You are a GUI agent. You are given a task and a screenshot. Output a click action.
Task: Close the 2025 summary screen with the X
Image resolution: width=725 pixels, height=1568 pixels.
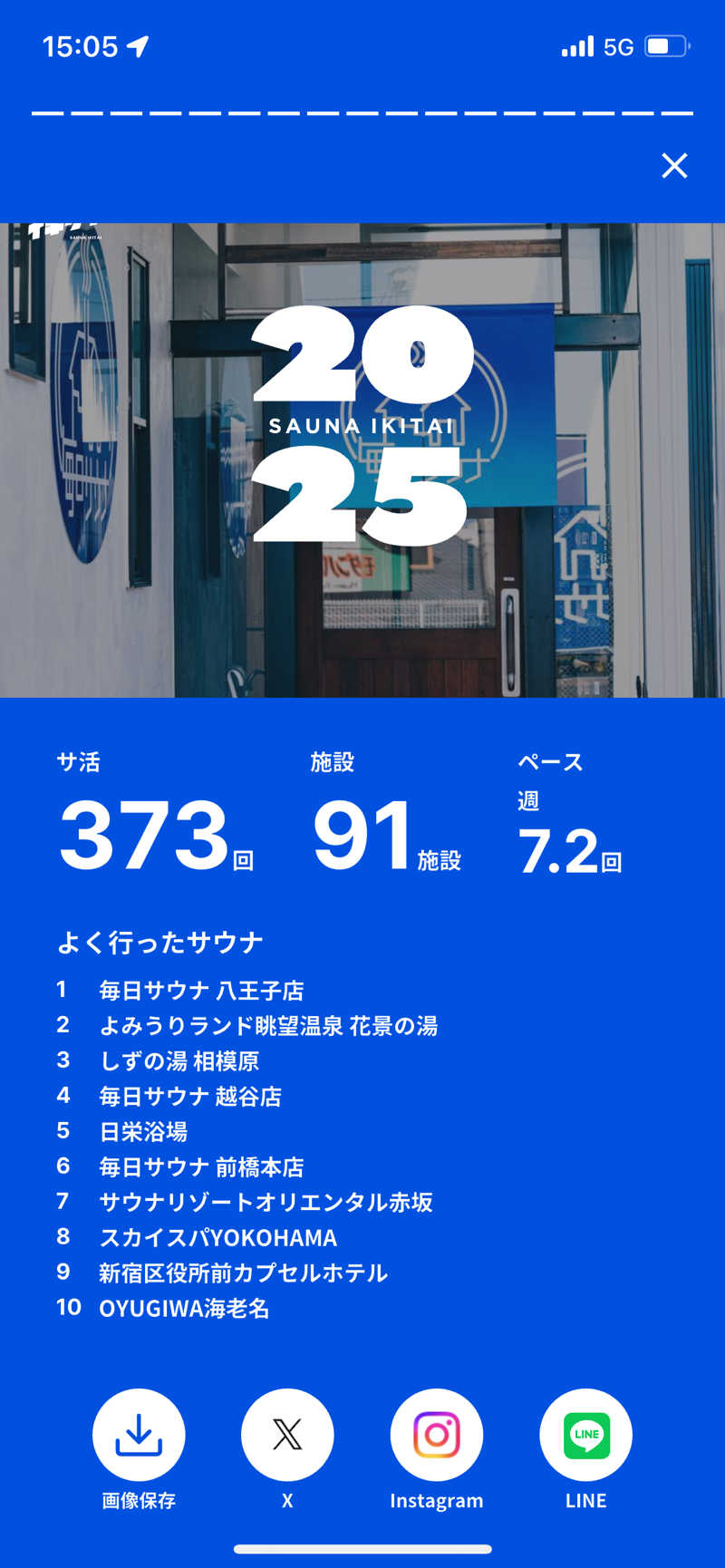pyautogui.click(x=674, y=167)
